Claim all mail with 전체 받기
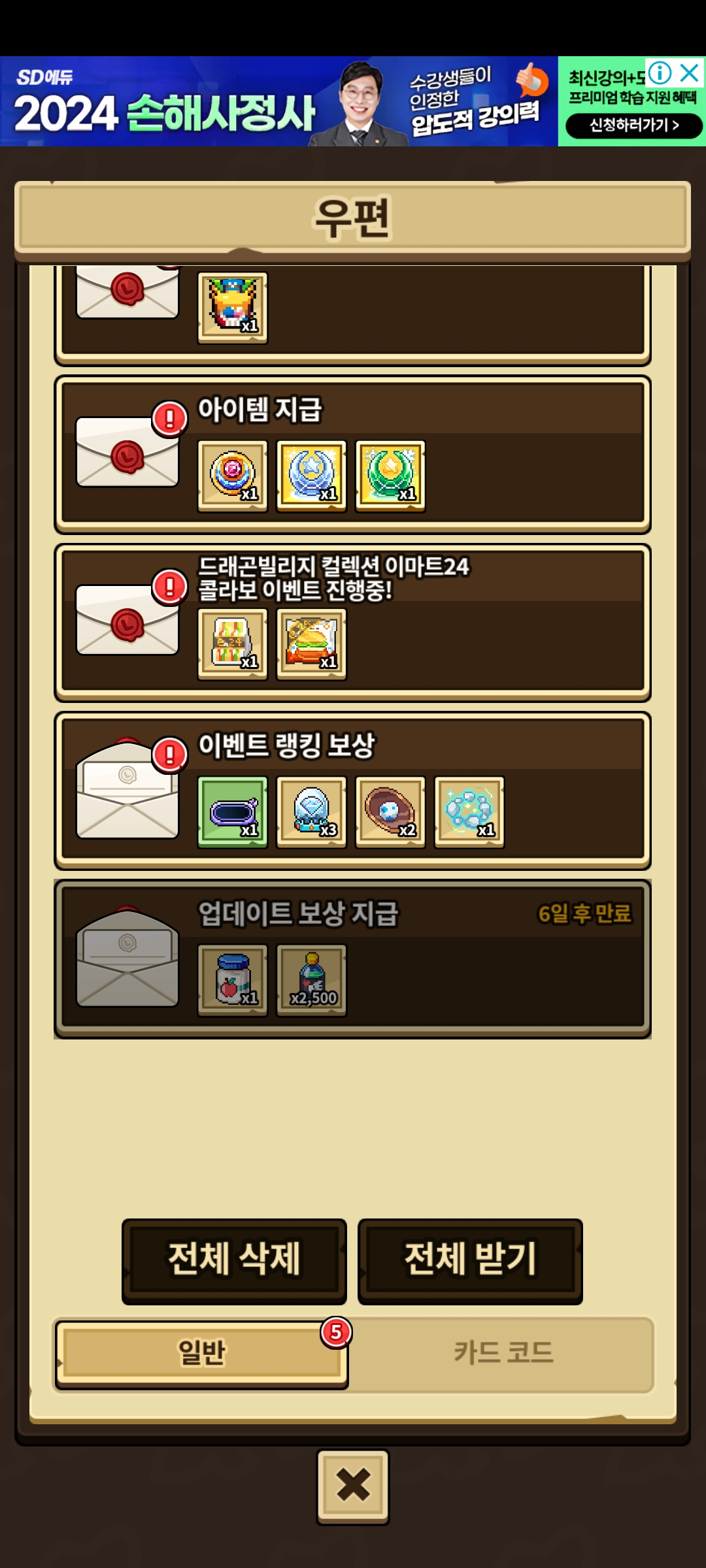 pyautogui.click(x=470, y=1260)
